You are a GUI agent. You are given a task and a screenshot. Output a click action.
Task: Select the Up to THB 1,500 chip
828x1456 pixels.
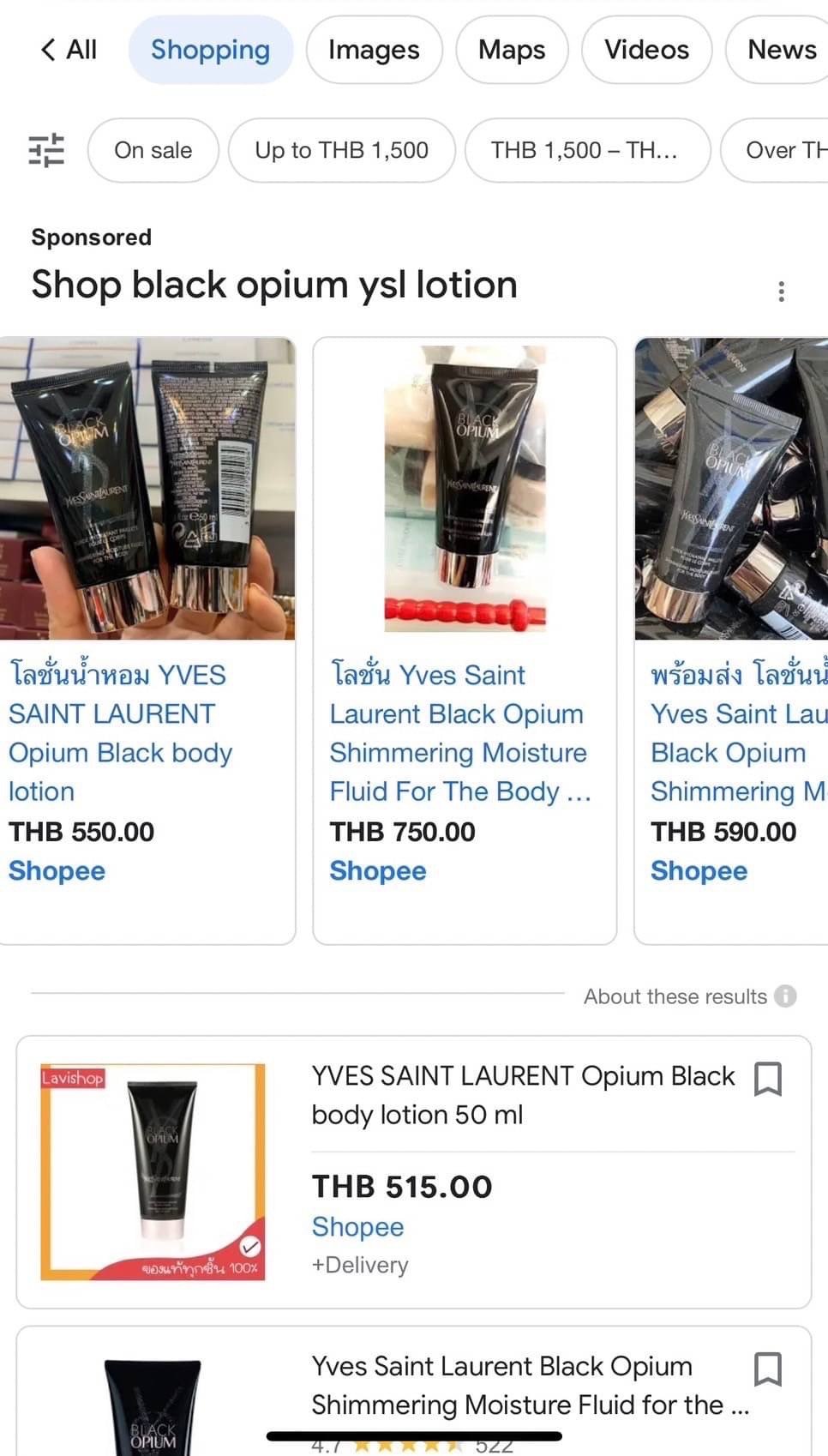pos(341,150)
